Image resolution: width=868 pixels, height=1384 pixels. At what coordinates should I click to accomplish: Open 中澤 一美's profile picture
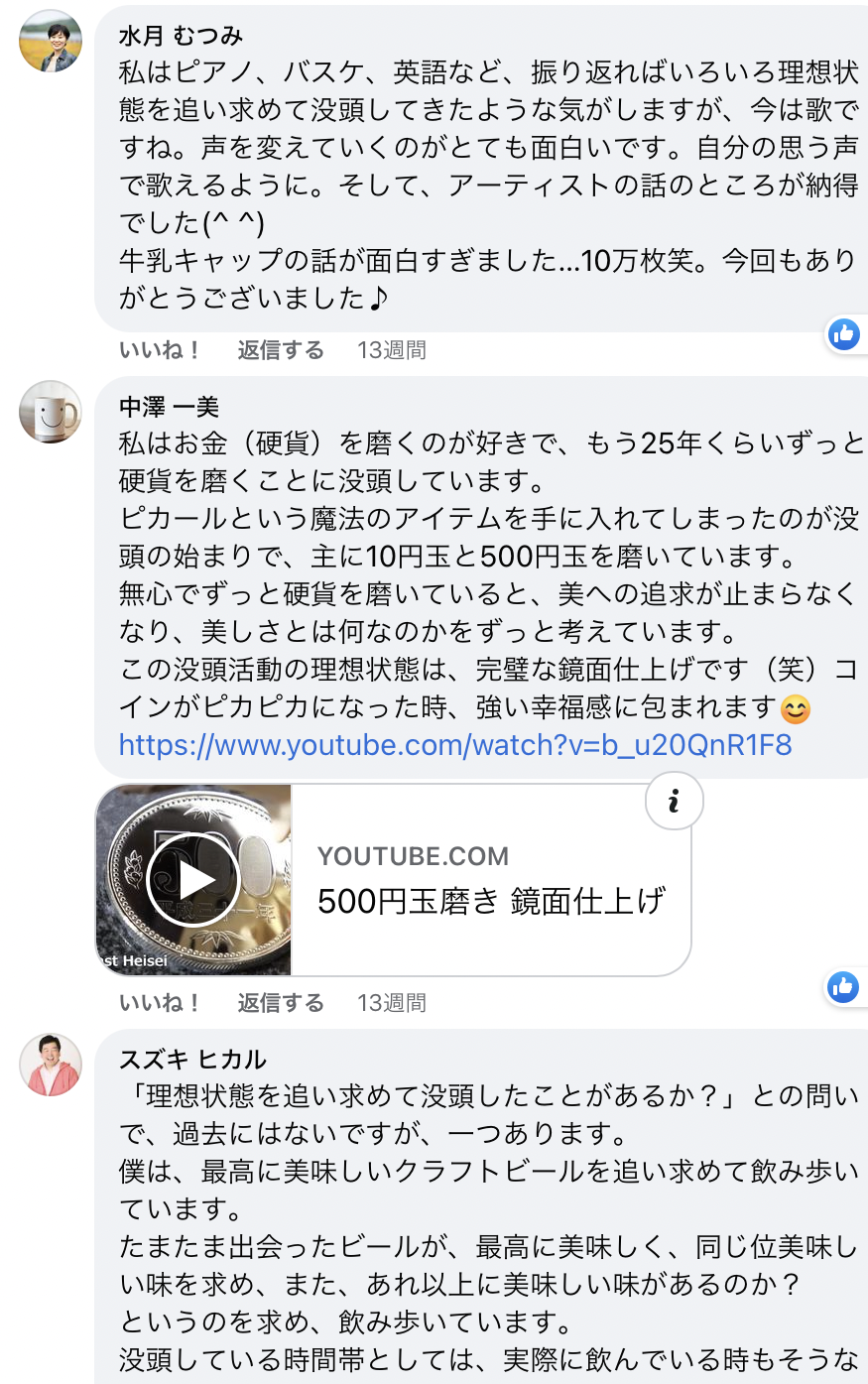(51, 412)
